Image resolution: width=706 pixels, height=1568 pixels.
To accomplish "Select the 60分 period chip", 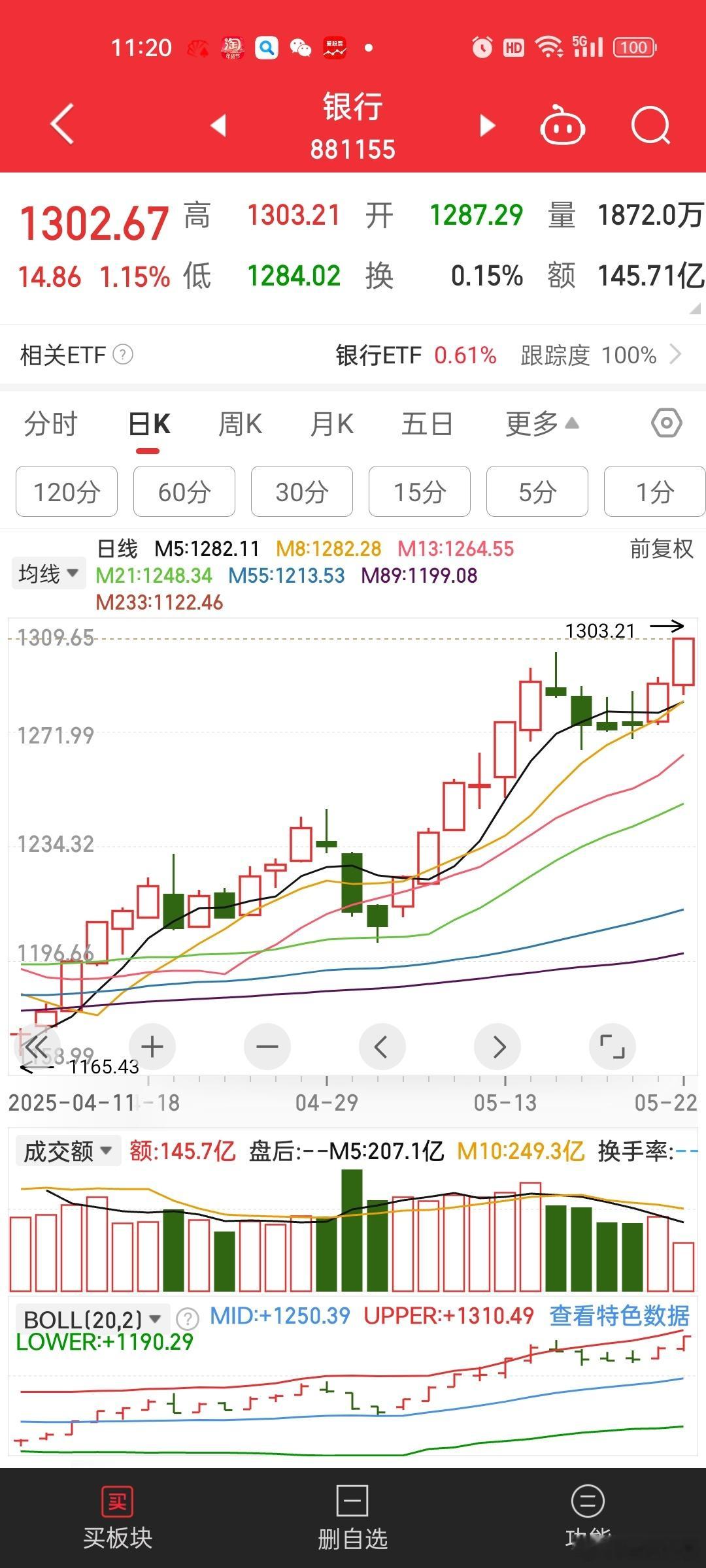I will (x=184, y=491).
